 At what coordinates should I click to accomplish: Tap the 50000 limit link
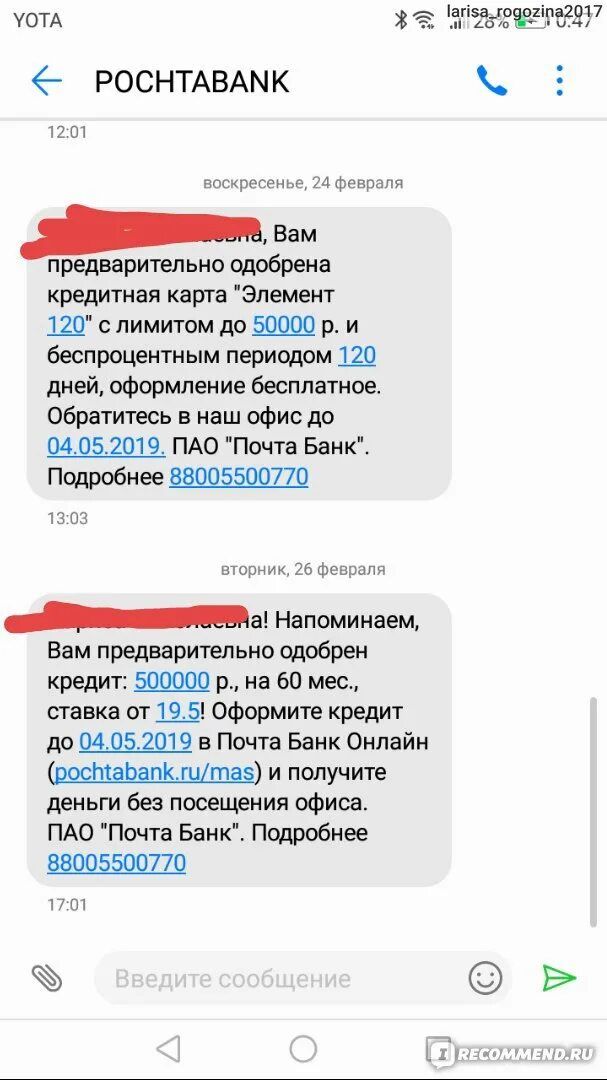(x=284, y=325)
